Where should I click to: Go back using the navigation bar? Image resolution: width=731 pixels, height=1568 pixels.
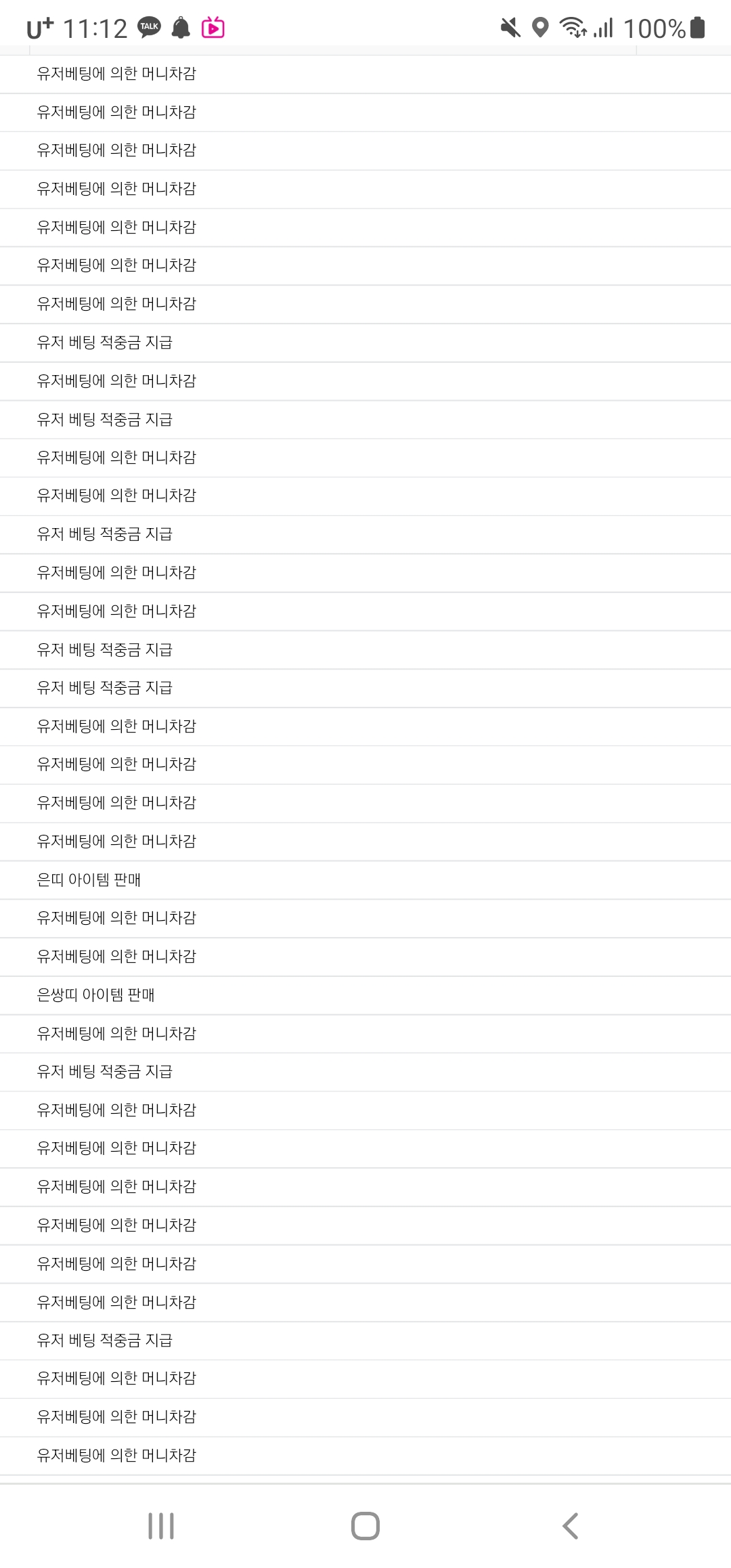570,1525
